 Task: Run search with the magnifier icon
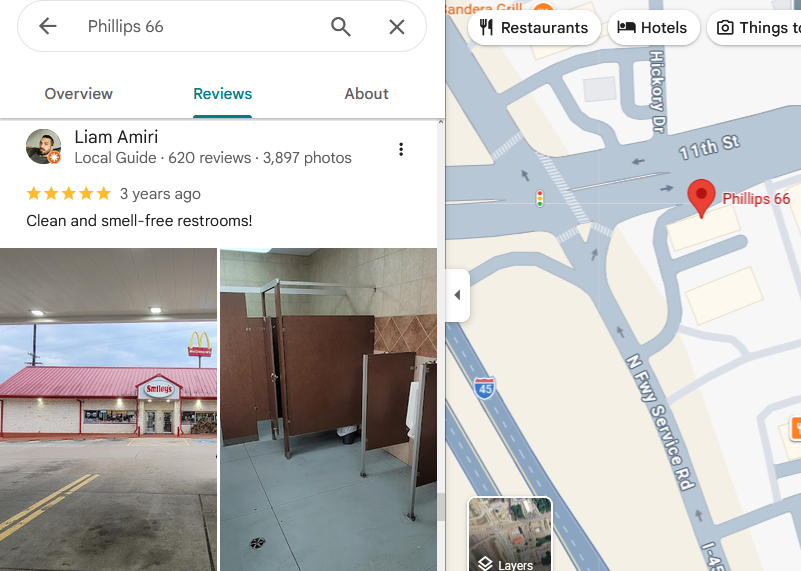[341, 27]
